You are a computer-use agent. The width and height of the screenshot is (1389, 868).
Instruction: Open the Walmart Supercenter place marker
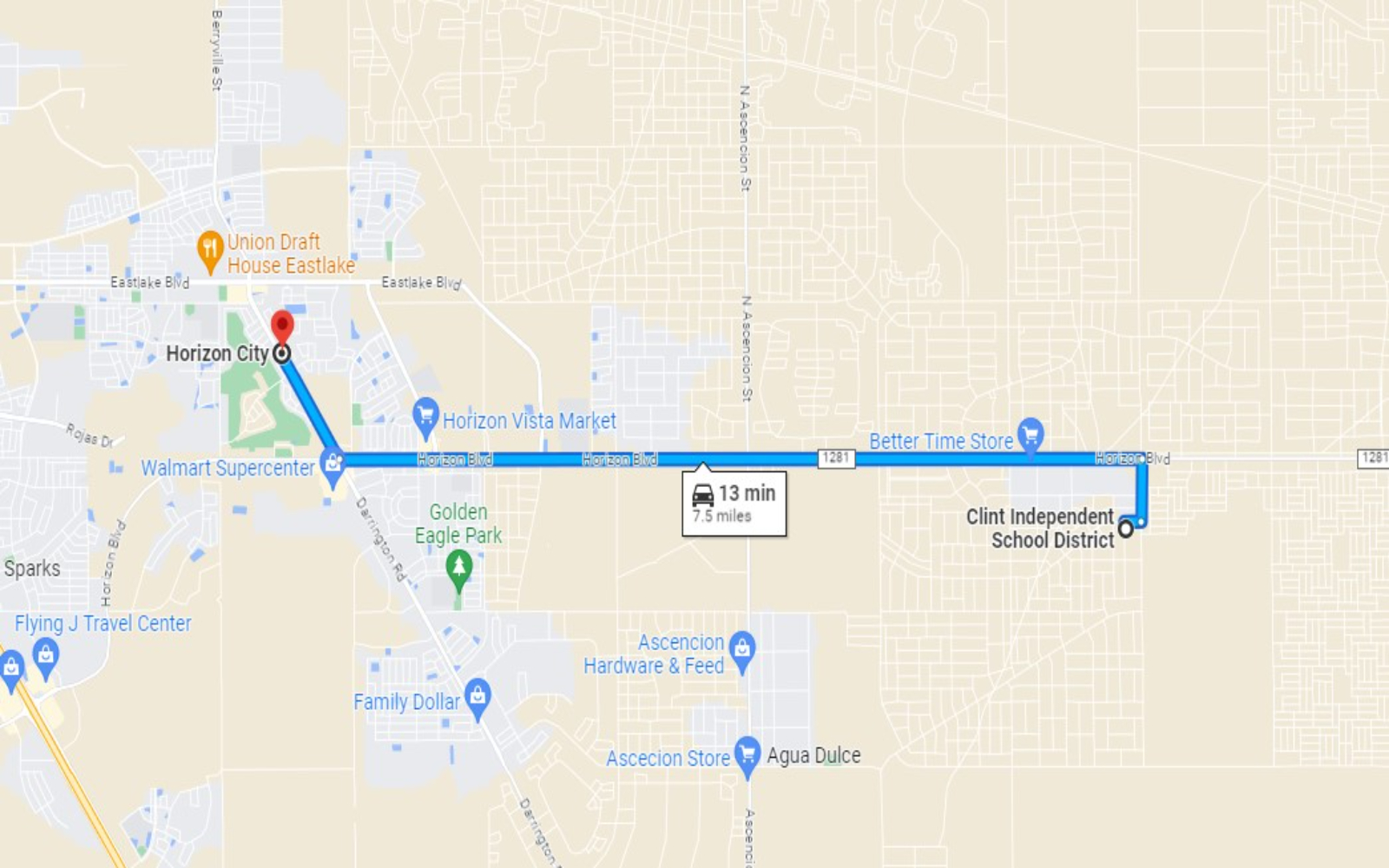point(332,464)
